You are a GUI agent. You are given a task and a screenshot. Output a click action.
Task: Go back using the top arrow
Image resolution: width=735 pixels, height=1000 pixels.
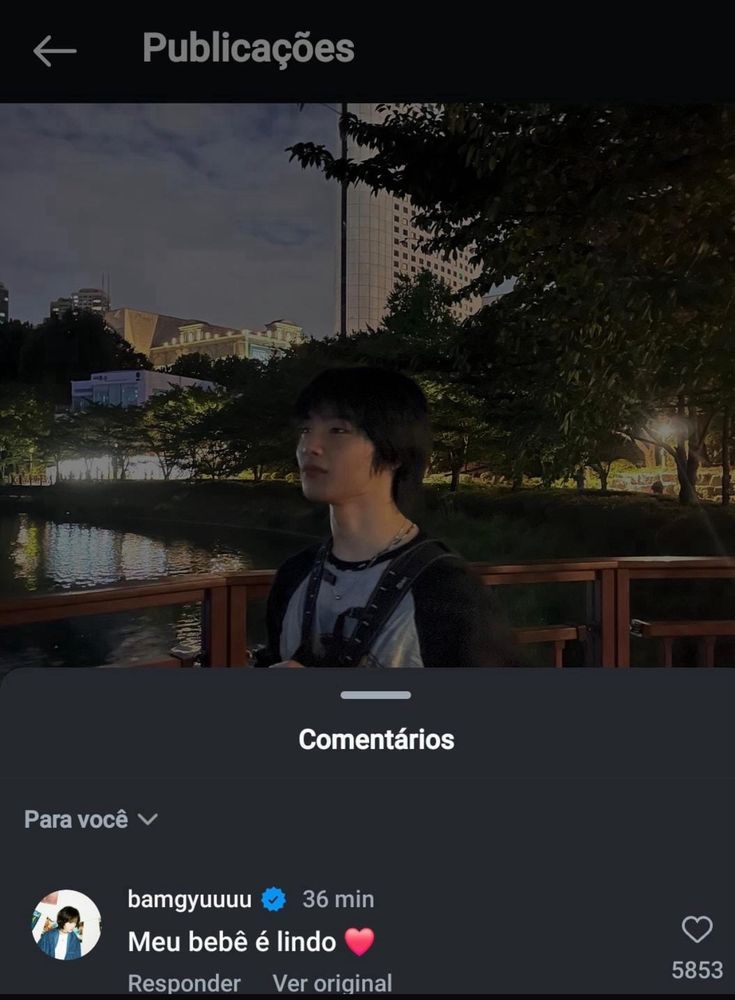coord(54,50)
